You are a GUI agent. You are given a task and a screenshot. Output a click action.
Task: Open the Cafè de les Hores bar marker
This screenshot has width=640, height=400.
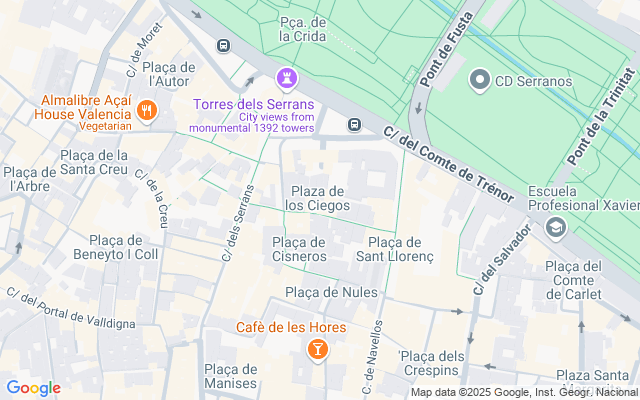click(x=317, y=349)
